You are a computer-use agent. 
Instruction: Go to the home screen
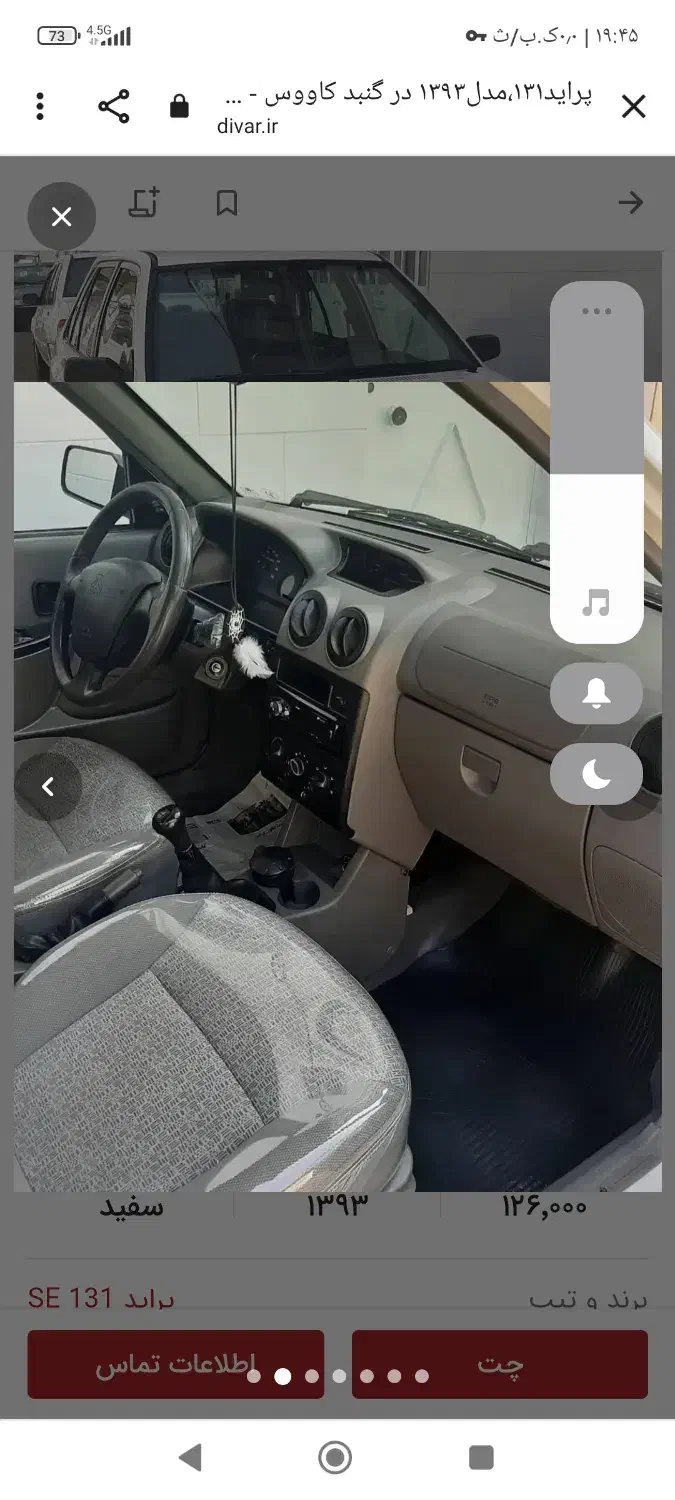(x=336, y=1457)
